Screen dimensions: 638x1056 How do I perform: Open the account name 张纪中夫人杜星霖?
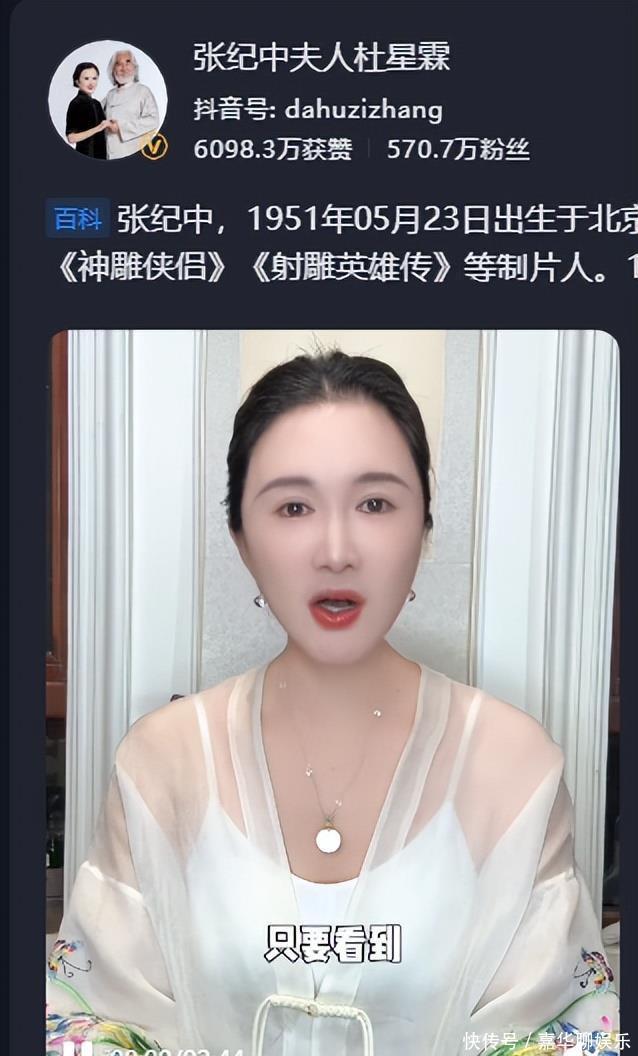tap(322, 57)
